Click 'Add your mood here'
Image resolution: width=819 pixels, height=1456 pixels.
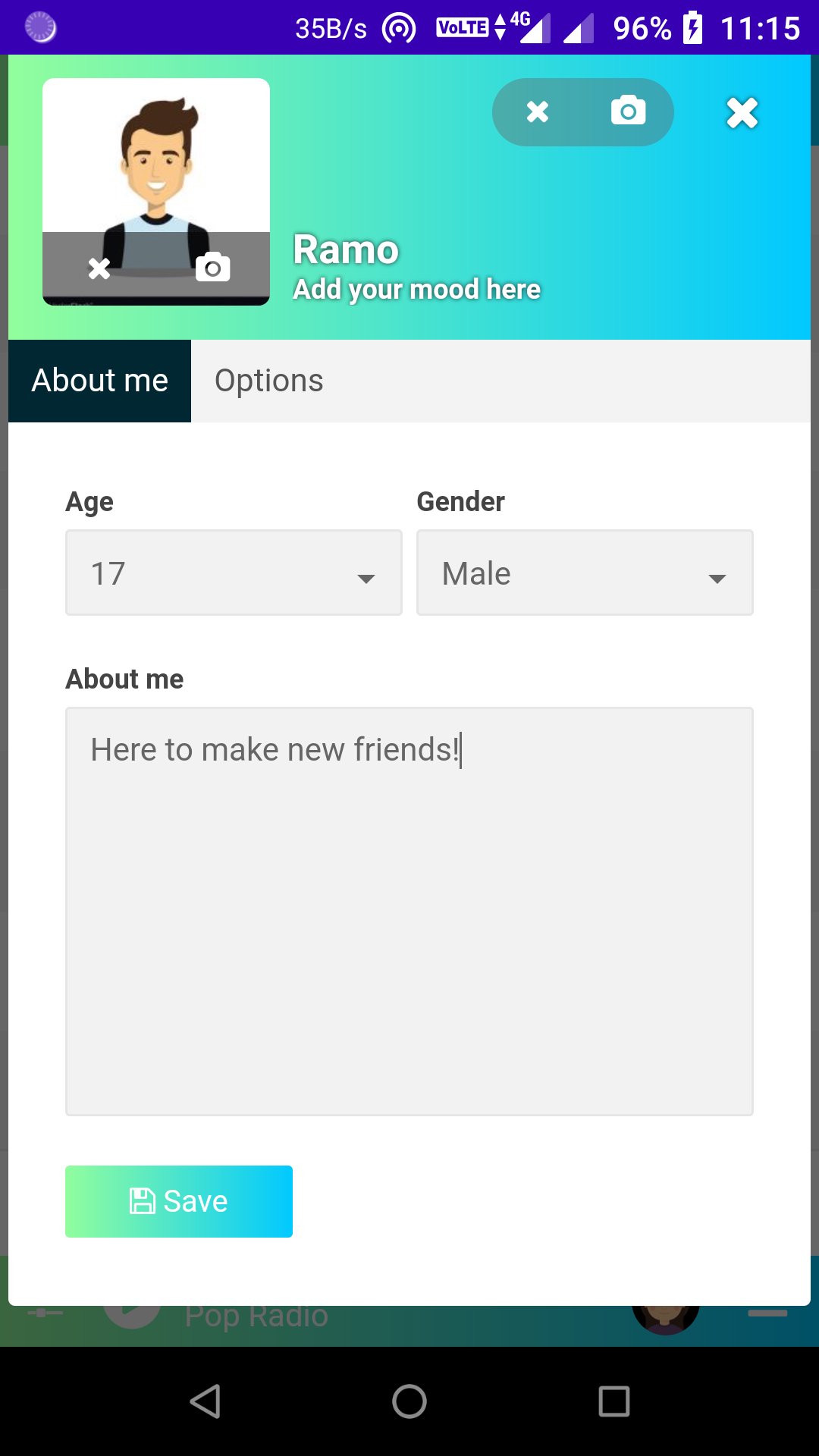click(x=416, y=289)
